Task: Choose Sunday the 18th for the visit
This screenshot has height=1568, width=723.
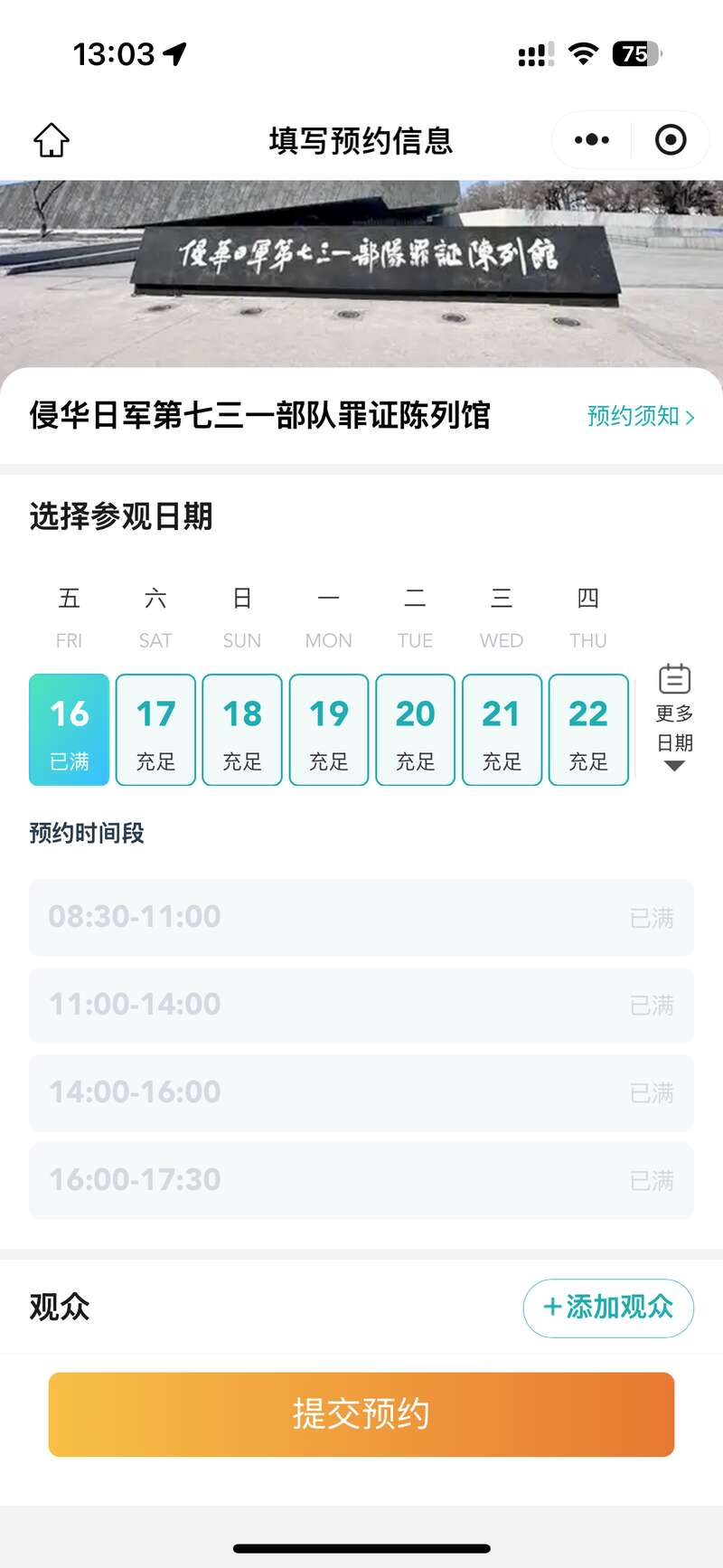Action: [242, 730]
